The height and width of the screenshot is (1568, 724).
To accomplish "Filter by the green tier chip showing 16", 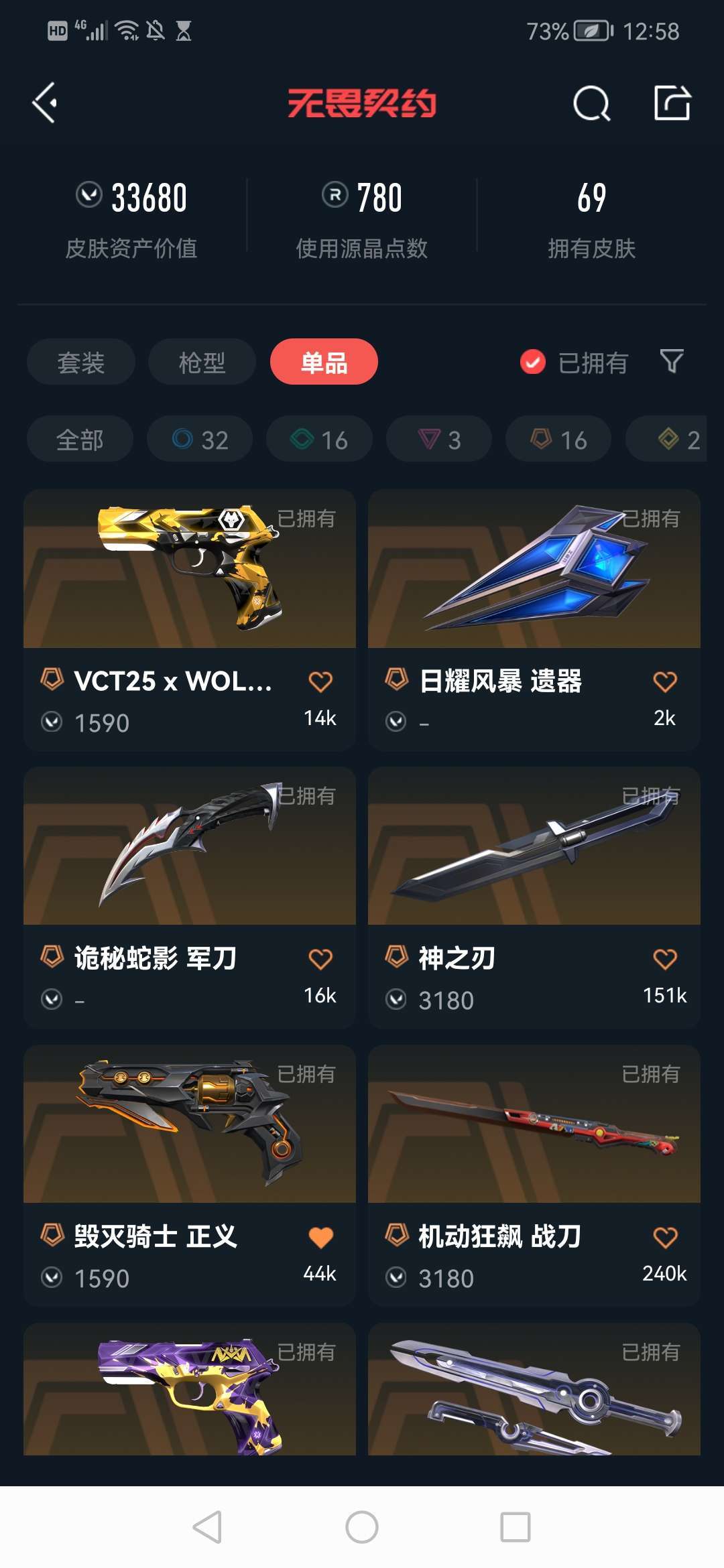I will [319, 440].
